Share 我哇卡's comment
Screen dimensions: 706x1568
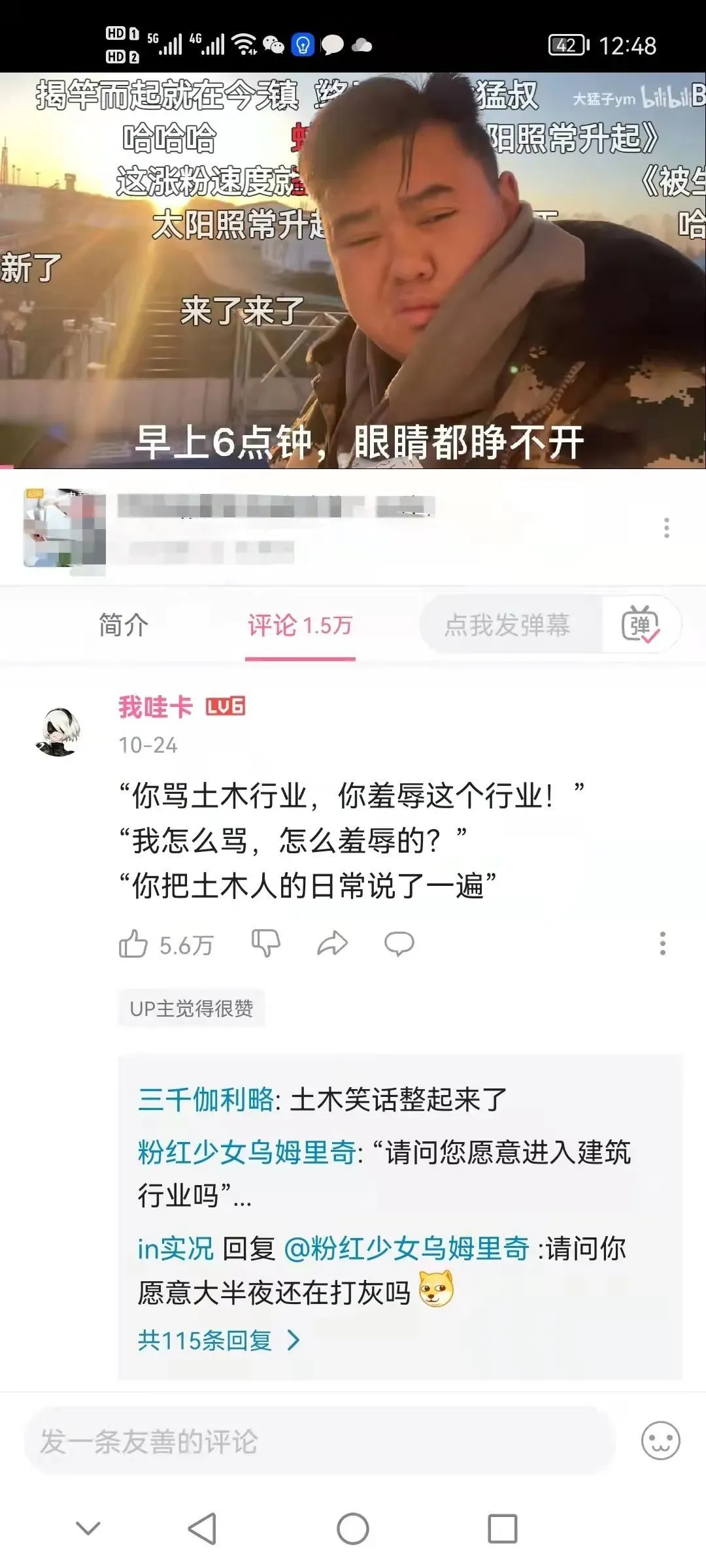tap(332, 944)
